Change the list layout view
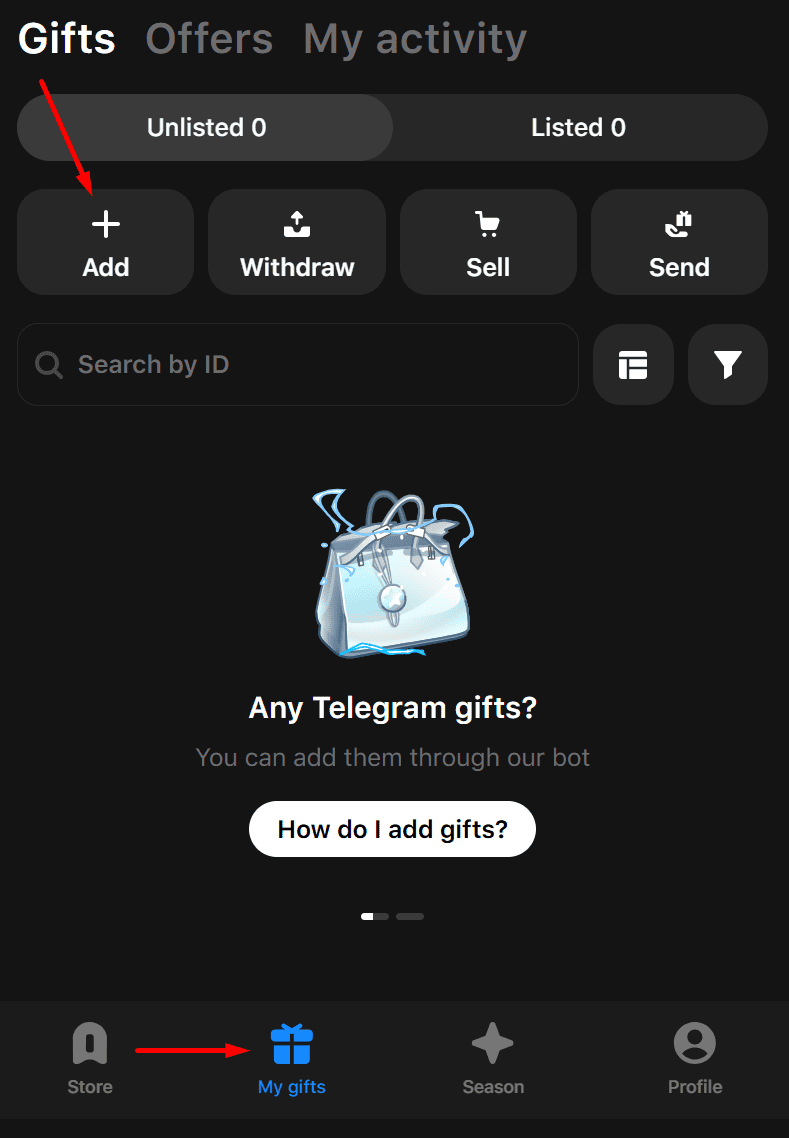The image size is (789, 1138). click(633, 365)
